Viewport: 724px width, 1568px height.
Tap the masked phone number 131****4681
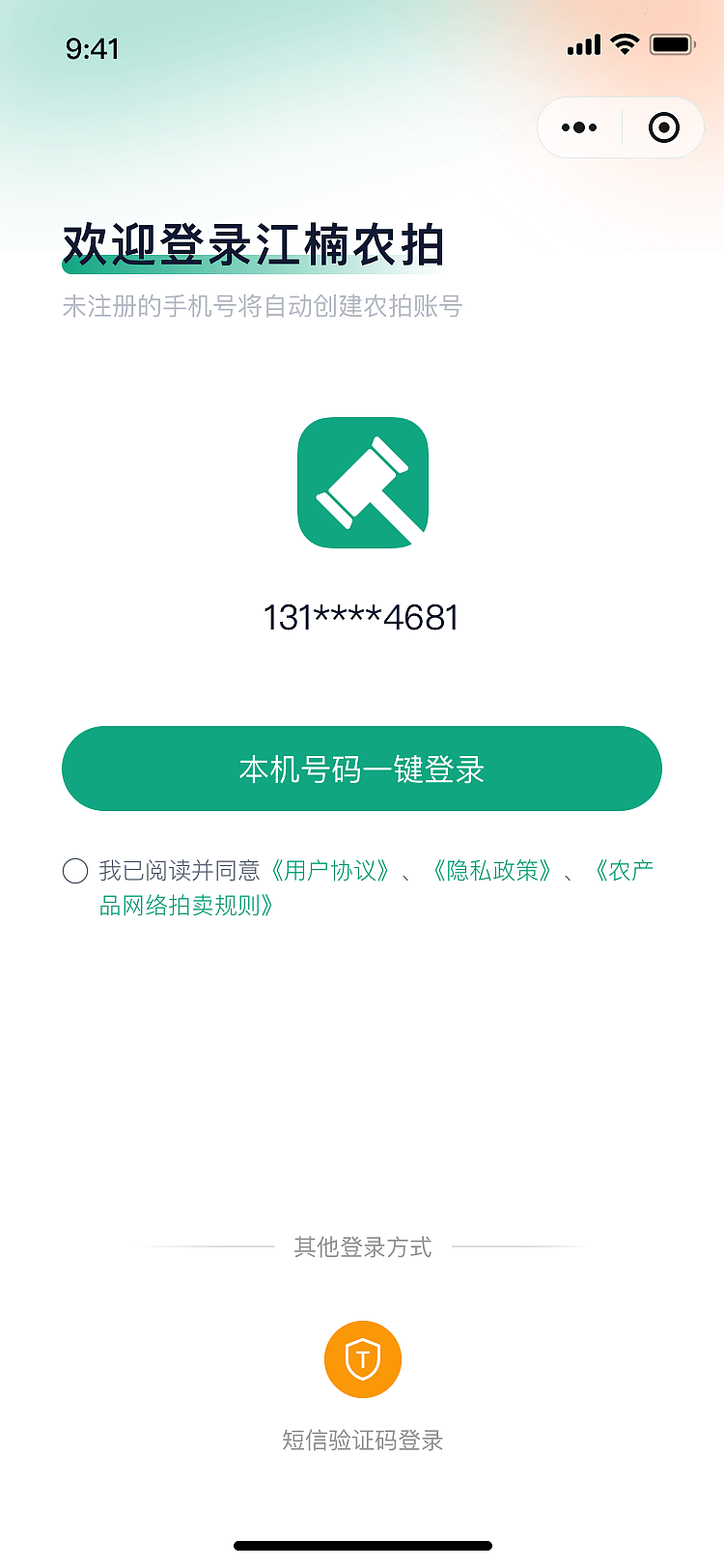(362, 617)
